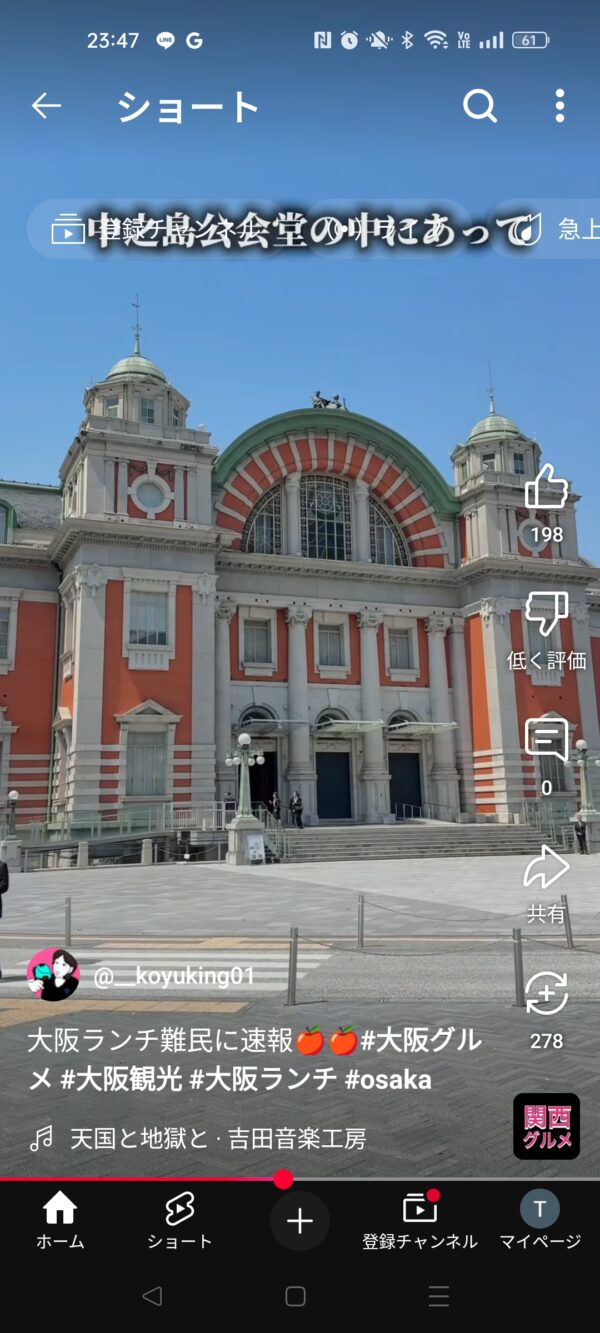
Task: Tap the system back button
Action: tap(152, 1296)
